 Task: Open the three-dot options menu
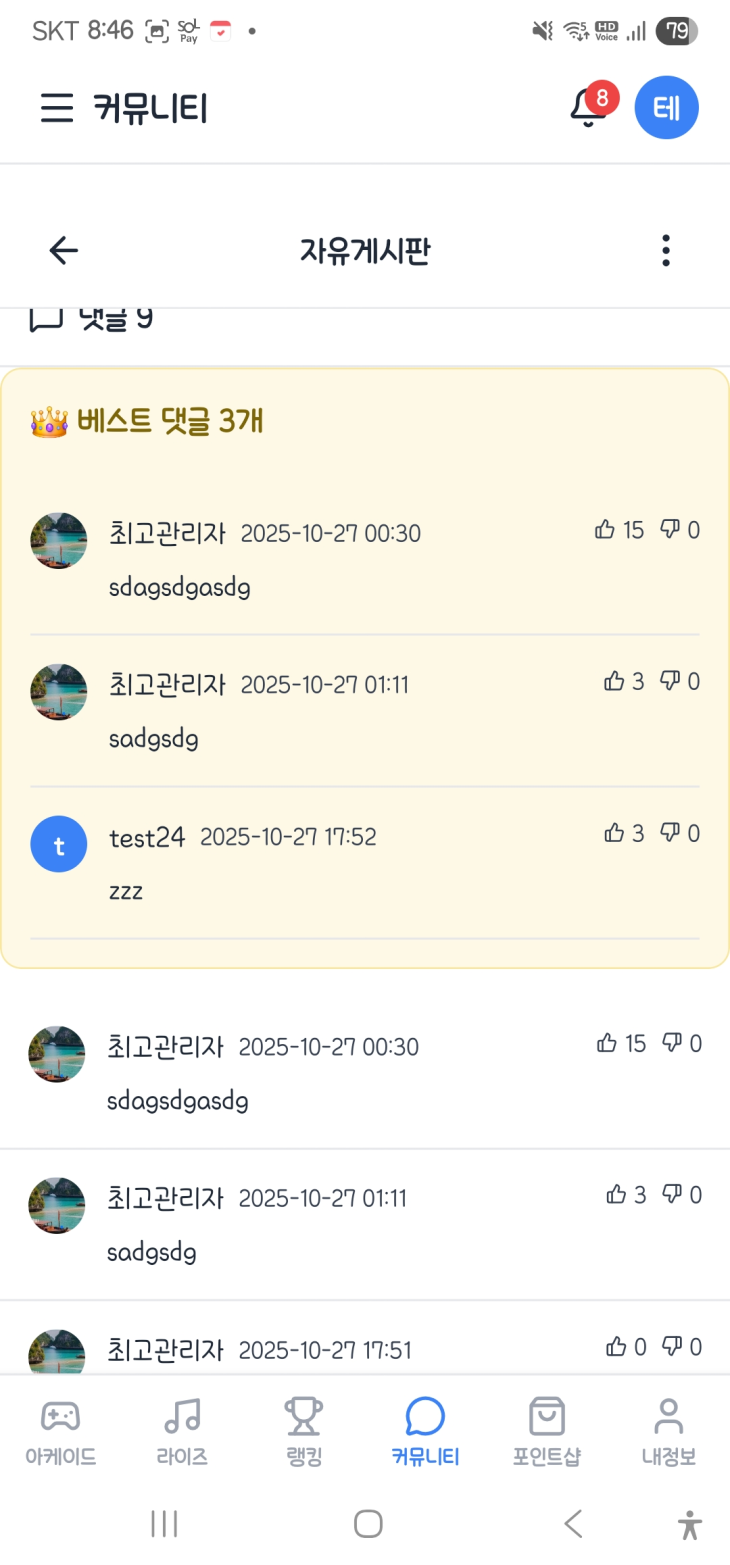pyautogui.click(x=665, y=250)
